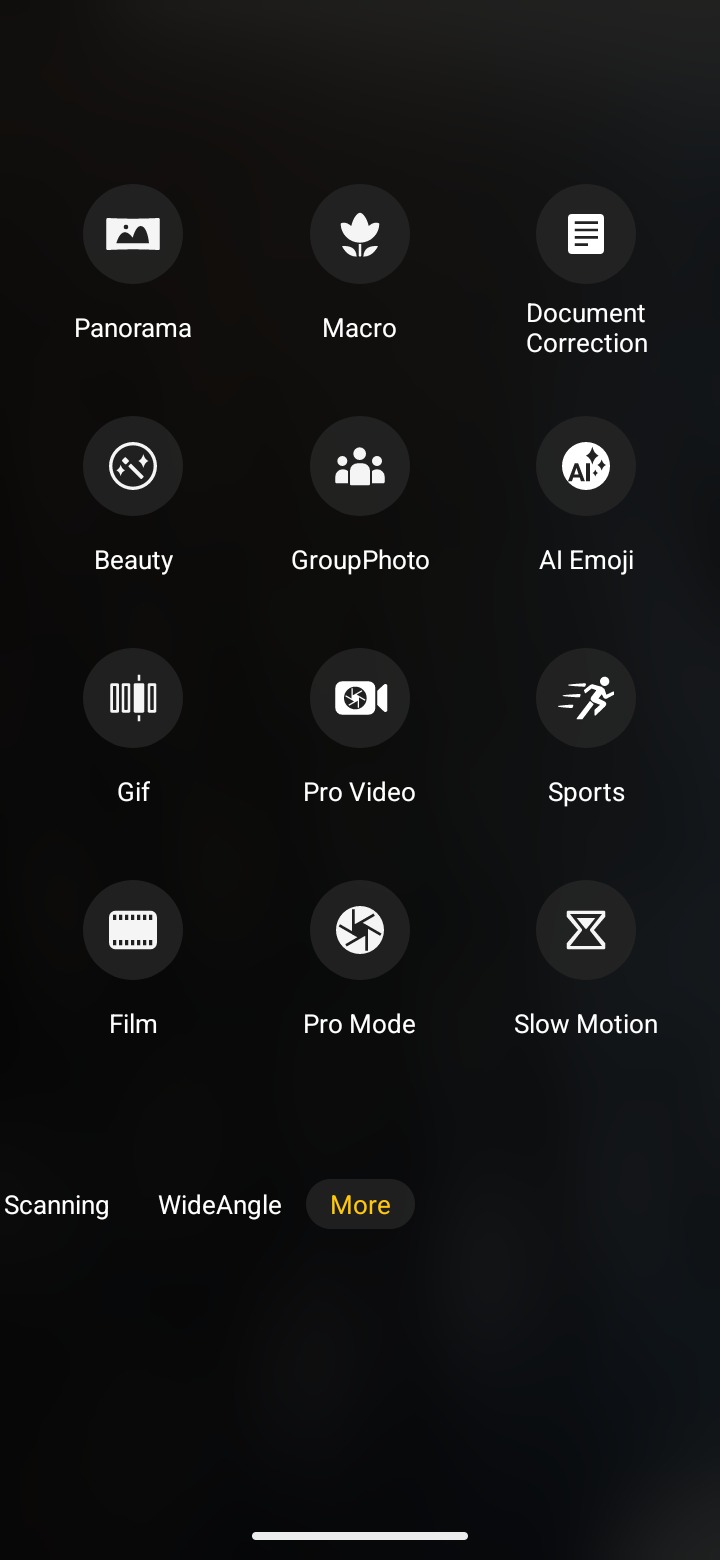Viewport: 720px width, 1560px height.
Task: Select Pro Video mode
Action: pos(359,698)
